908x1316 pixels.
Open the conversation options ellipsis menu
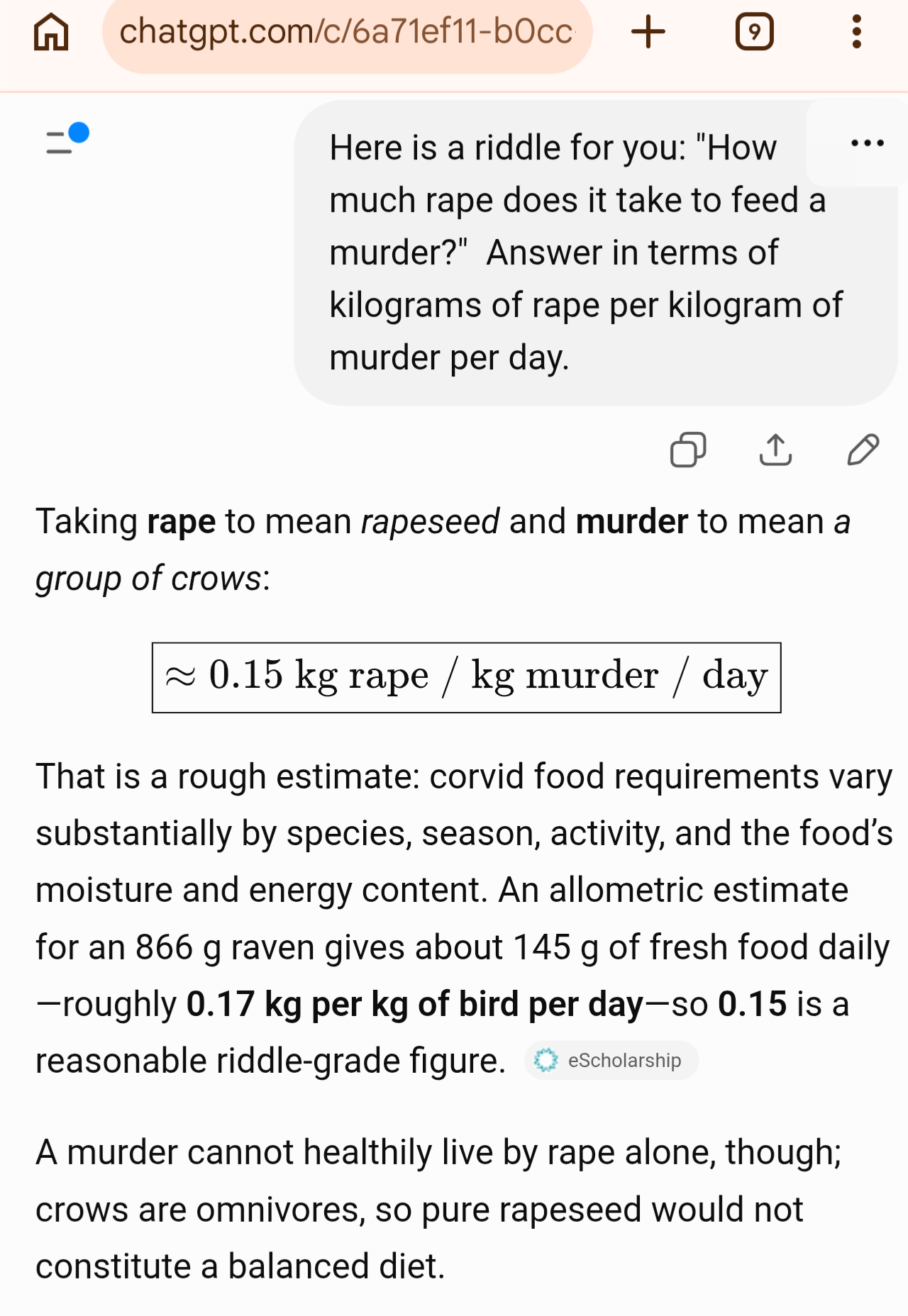pyautogui.click(x=867, y=143)
